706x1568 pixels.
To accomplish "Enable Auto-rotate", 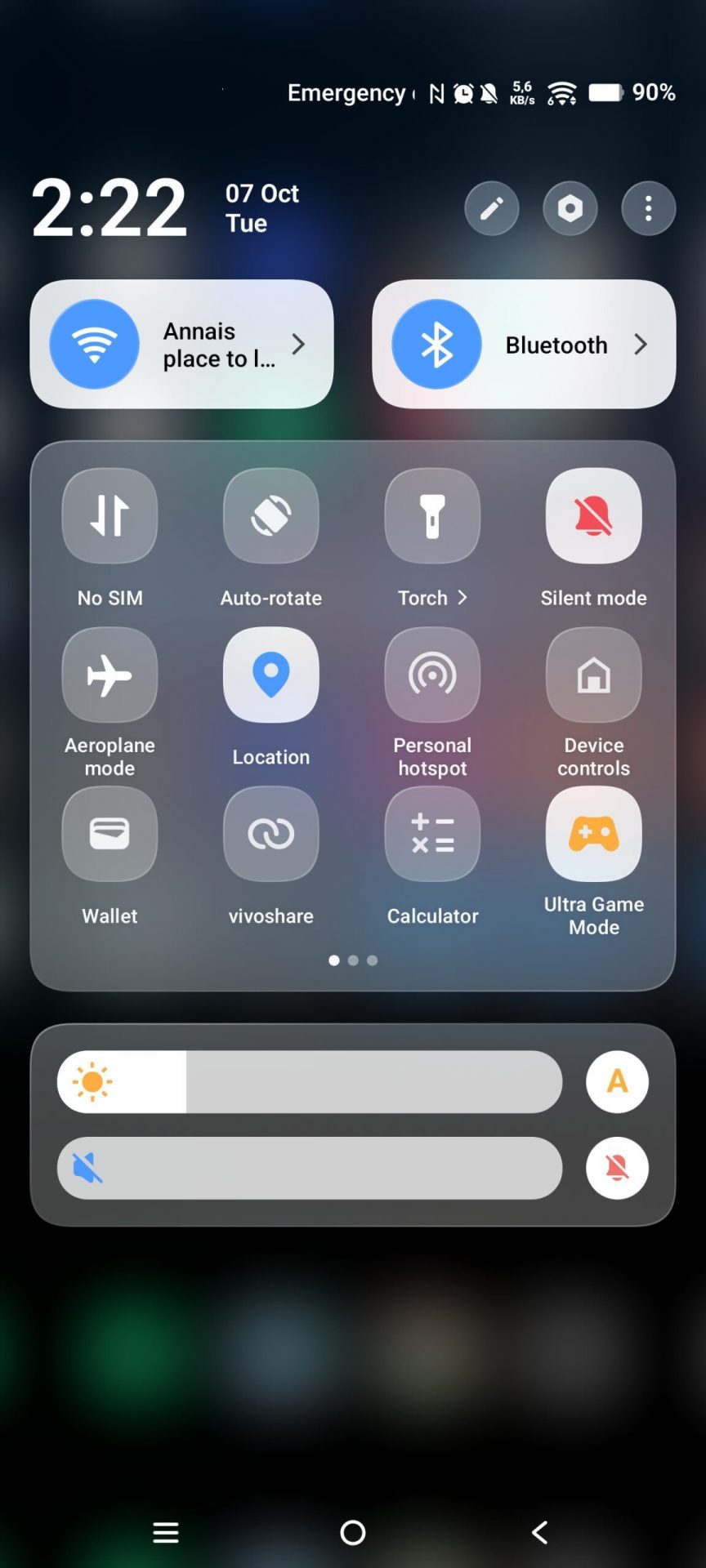I will [270, 515].
